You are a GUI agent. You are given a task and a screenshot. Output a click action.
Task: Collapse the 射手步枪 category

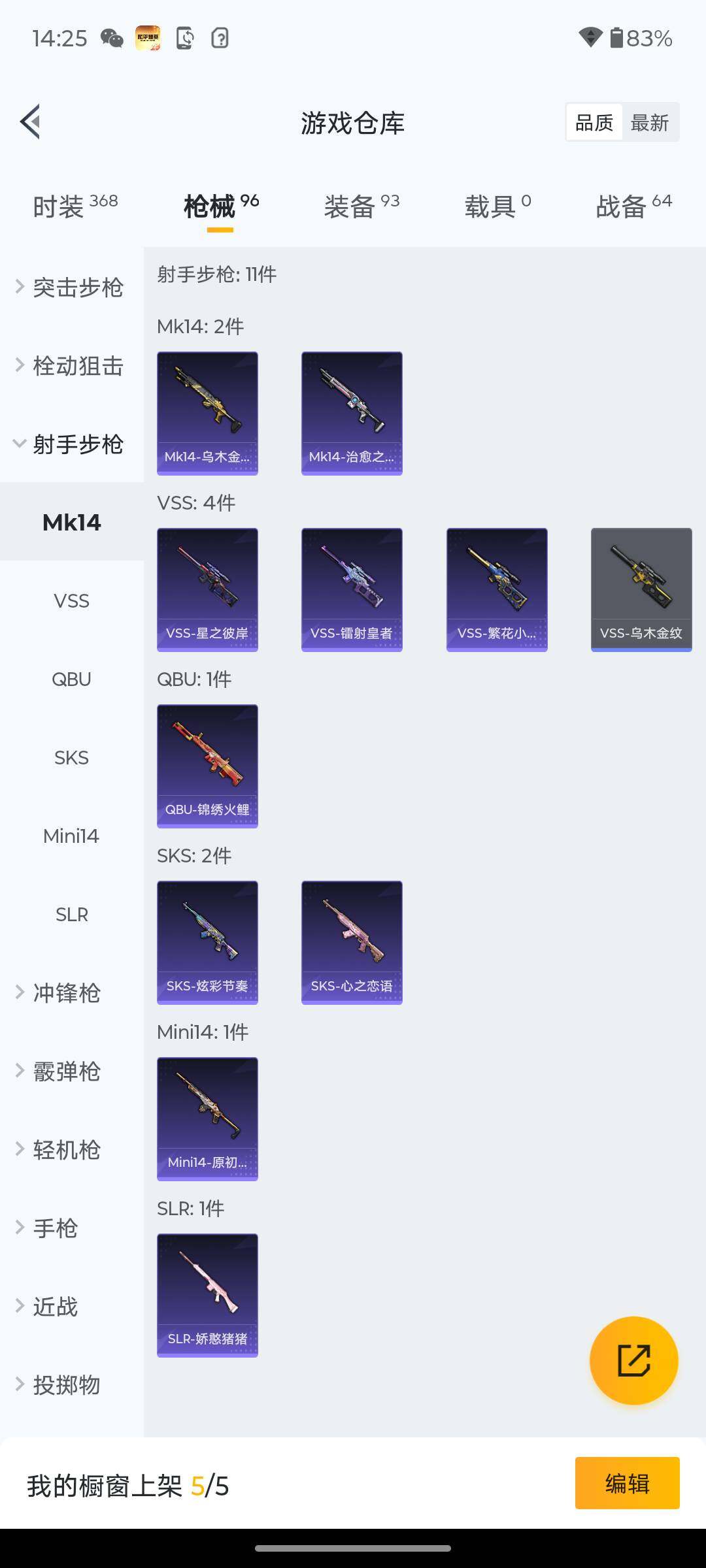(x=71, y=444)
